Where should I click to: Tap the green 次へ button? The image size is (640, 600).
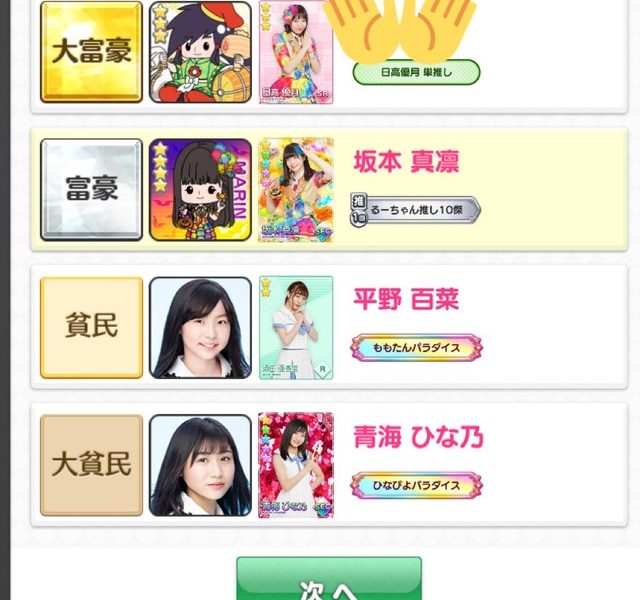click(x=329, y=582)
